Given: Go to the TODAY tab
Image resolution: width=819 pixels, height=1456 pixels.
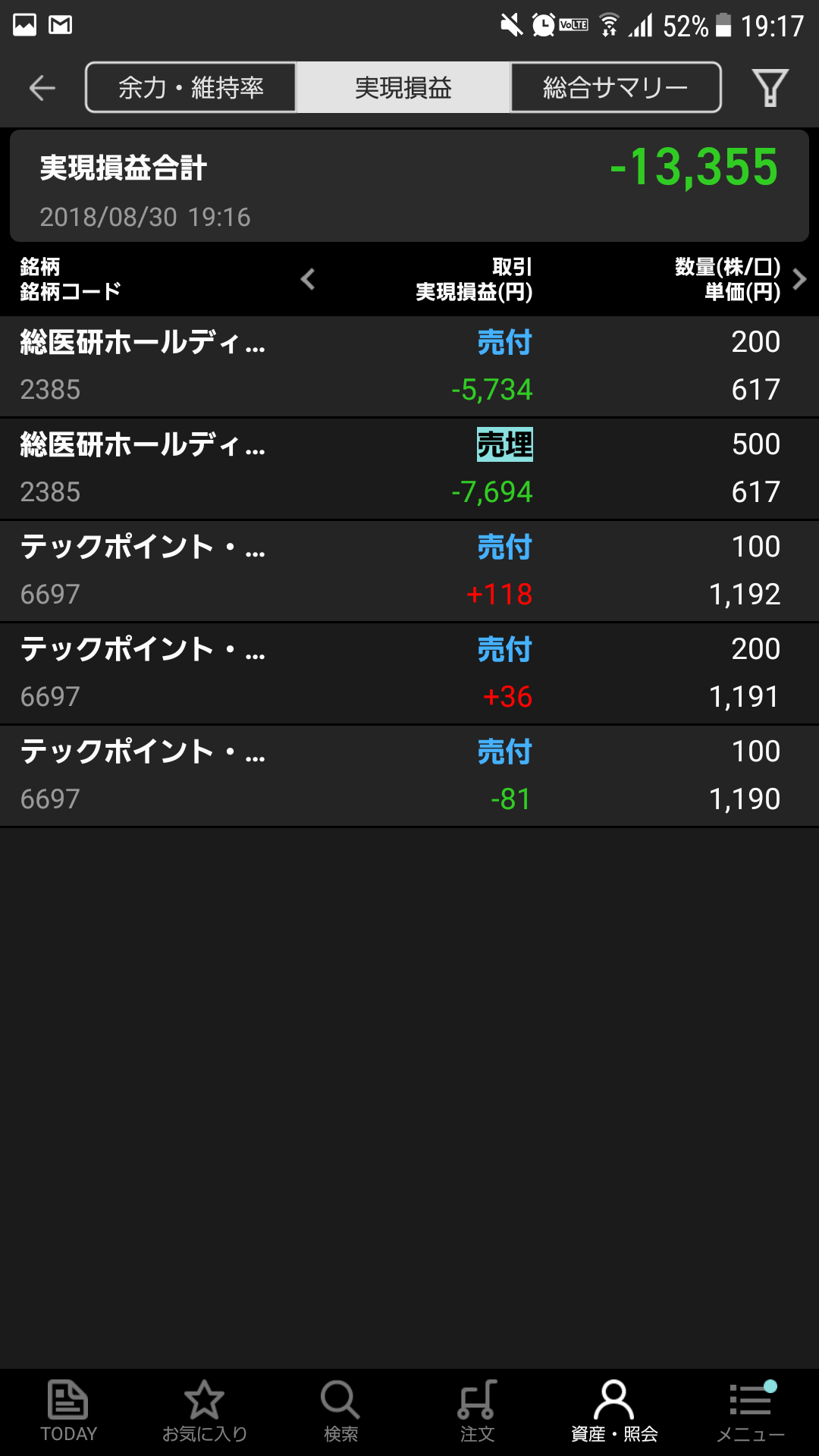Looking at the screenshot, I should click(68, 1412).
